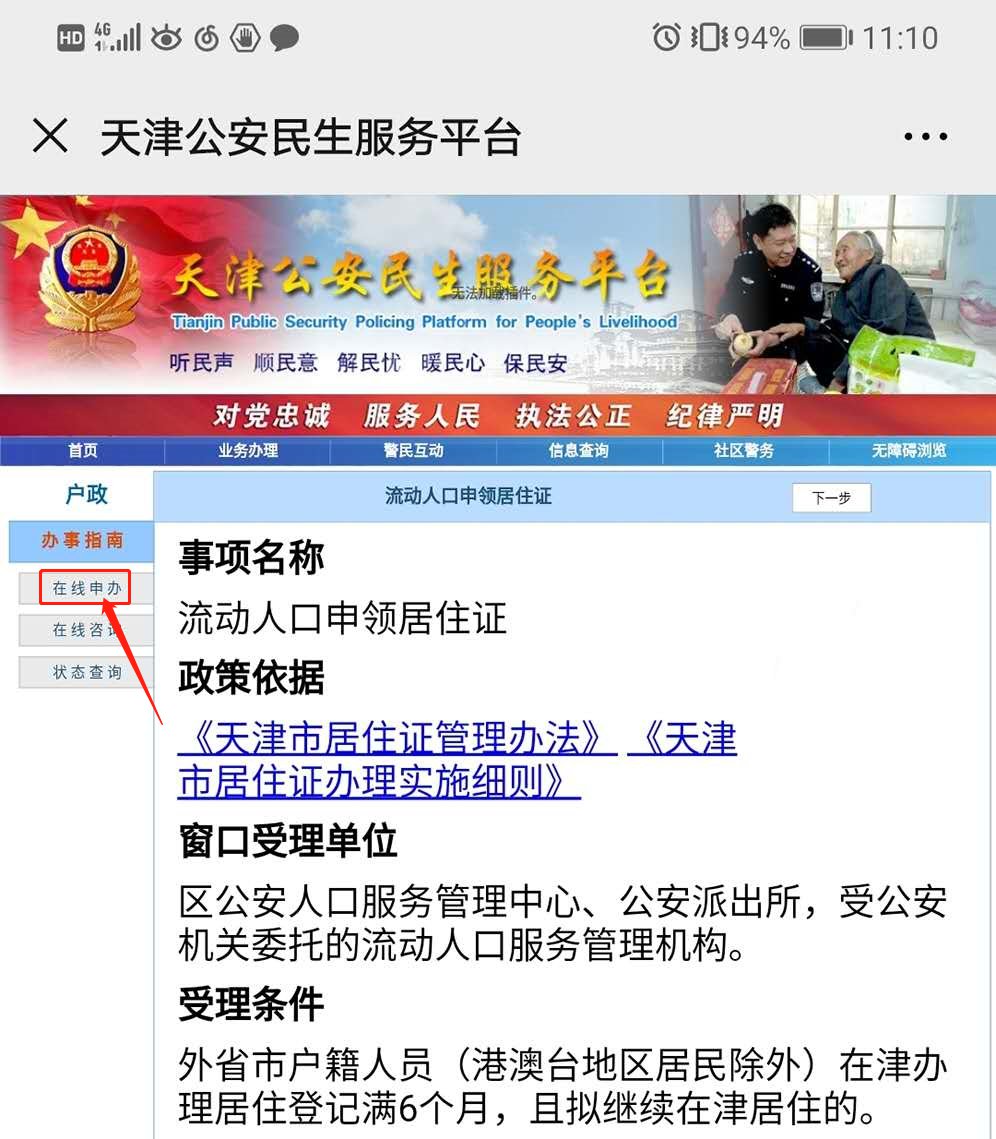Switch to 警民互动
Screen dimensions: 996x1139
tap(413, 451)
